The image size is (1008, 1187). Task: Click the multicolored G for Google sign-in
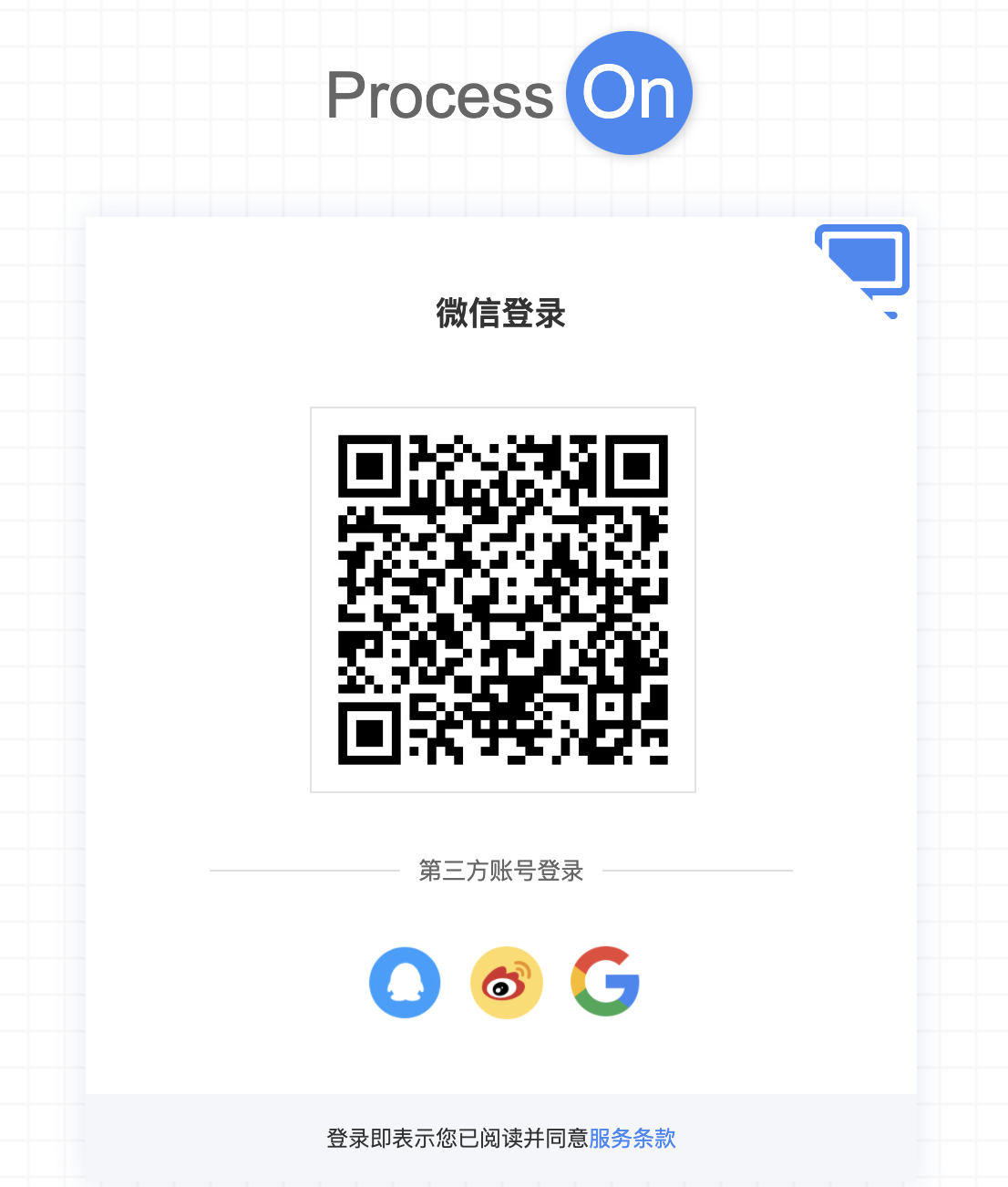[x=605, y=982]
